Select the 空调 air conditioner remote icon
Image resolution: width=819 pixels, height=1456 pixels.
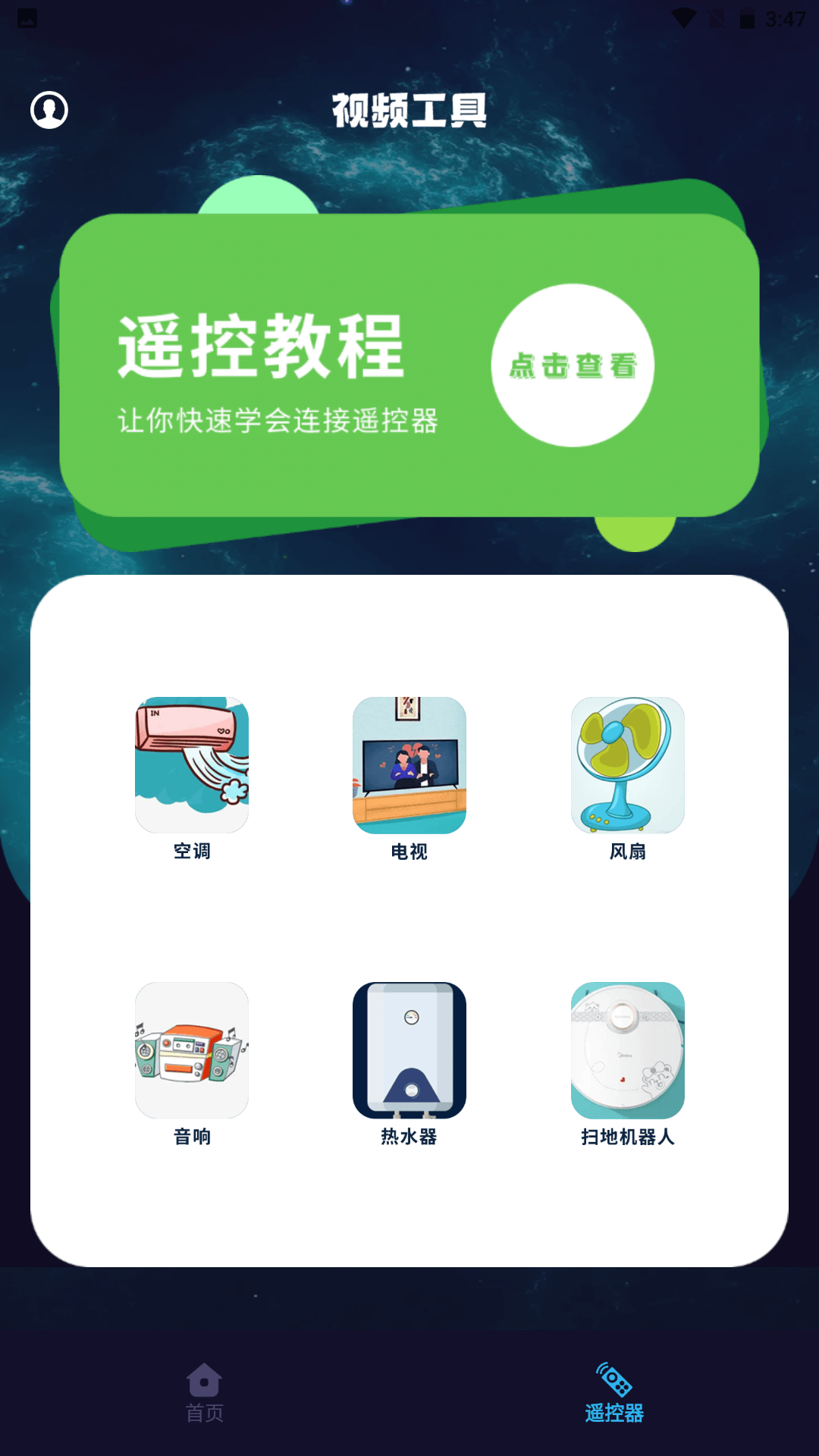pos(192,766)
